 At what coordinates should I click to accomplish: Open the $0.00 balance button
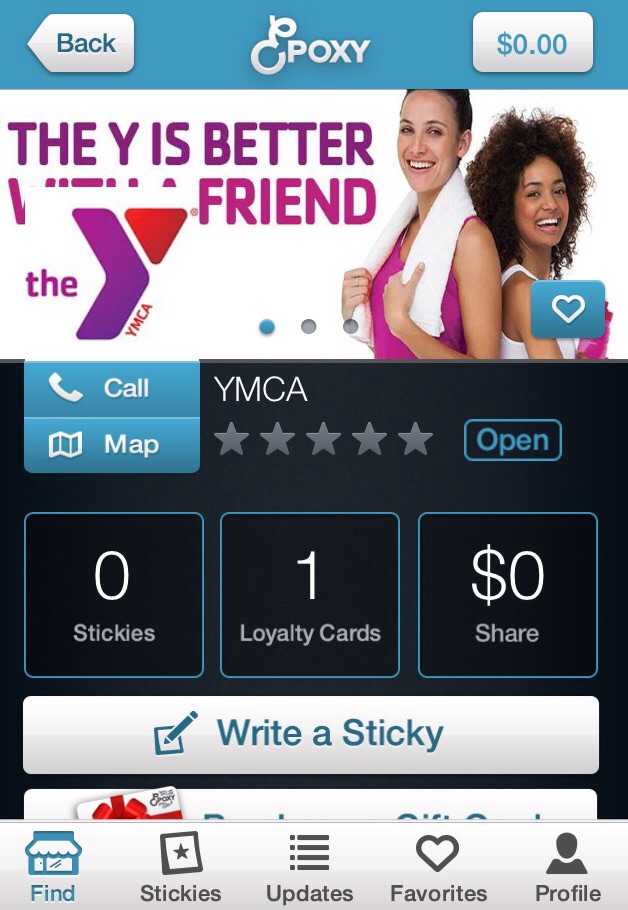[x=532, y=44]
